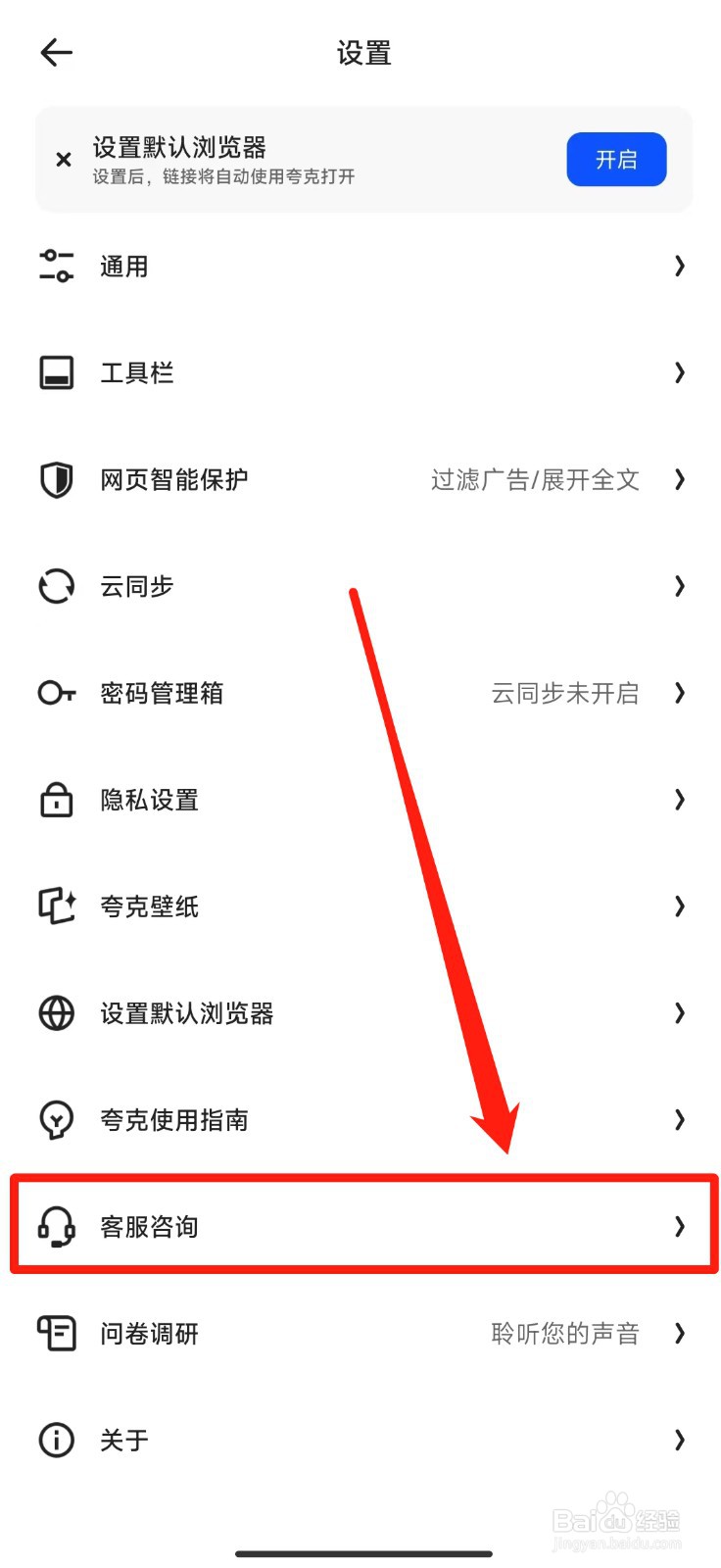Tap the headset icon beside 客服咨询

(x=56, y=1227)
